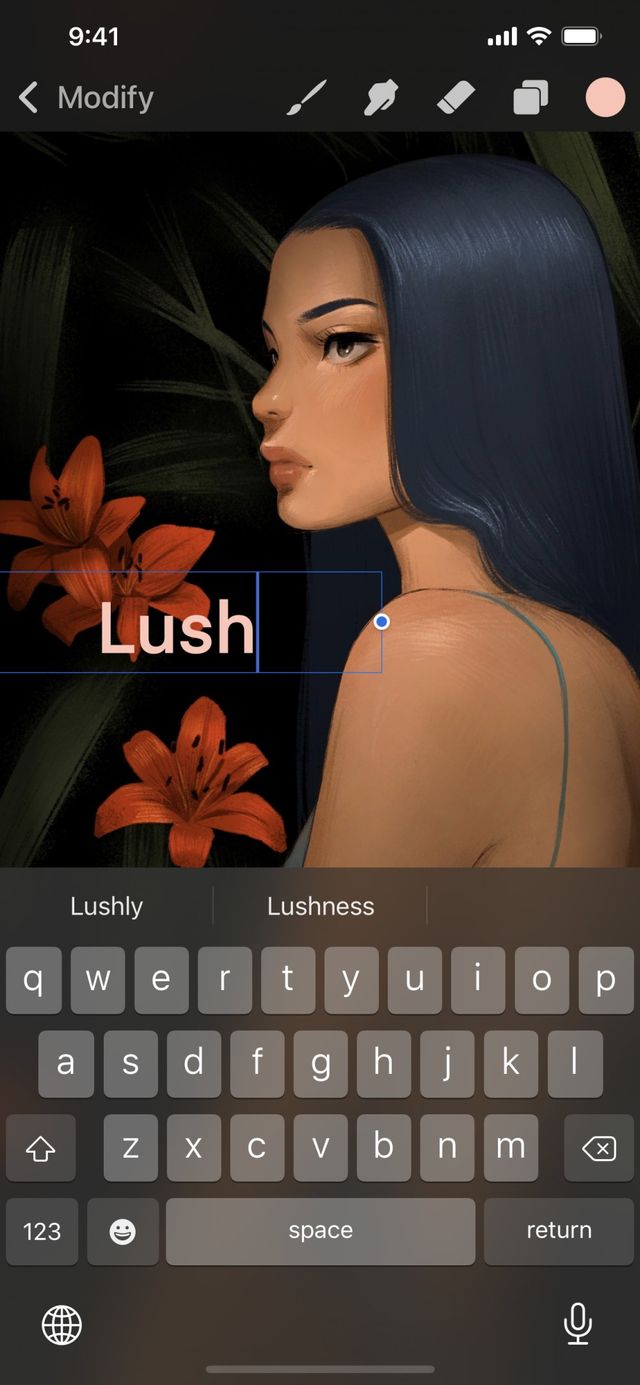Open the emoji keyboard

pyautogui.click(x=123, y=1231)
